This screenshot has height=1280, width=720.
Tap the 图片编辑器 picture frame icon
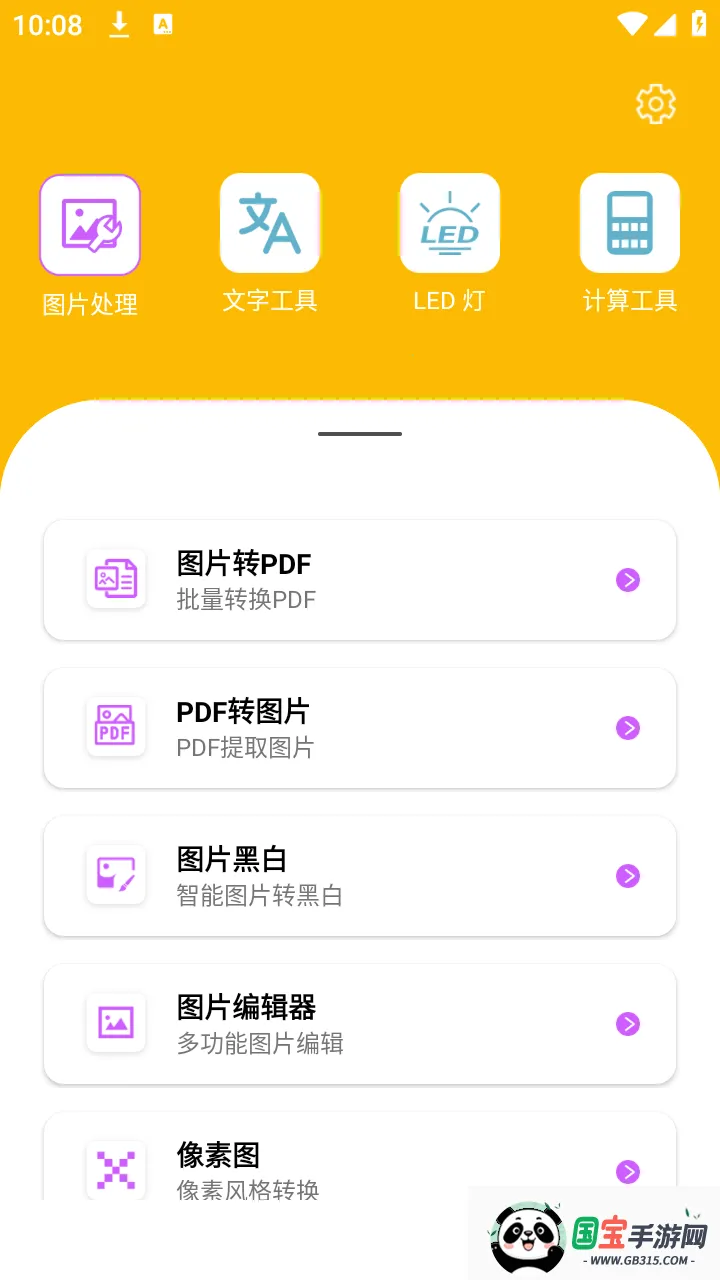[115, 1024]
